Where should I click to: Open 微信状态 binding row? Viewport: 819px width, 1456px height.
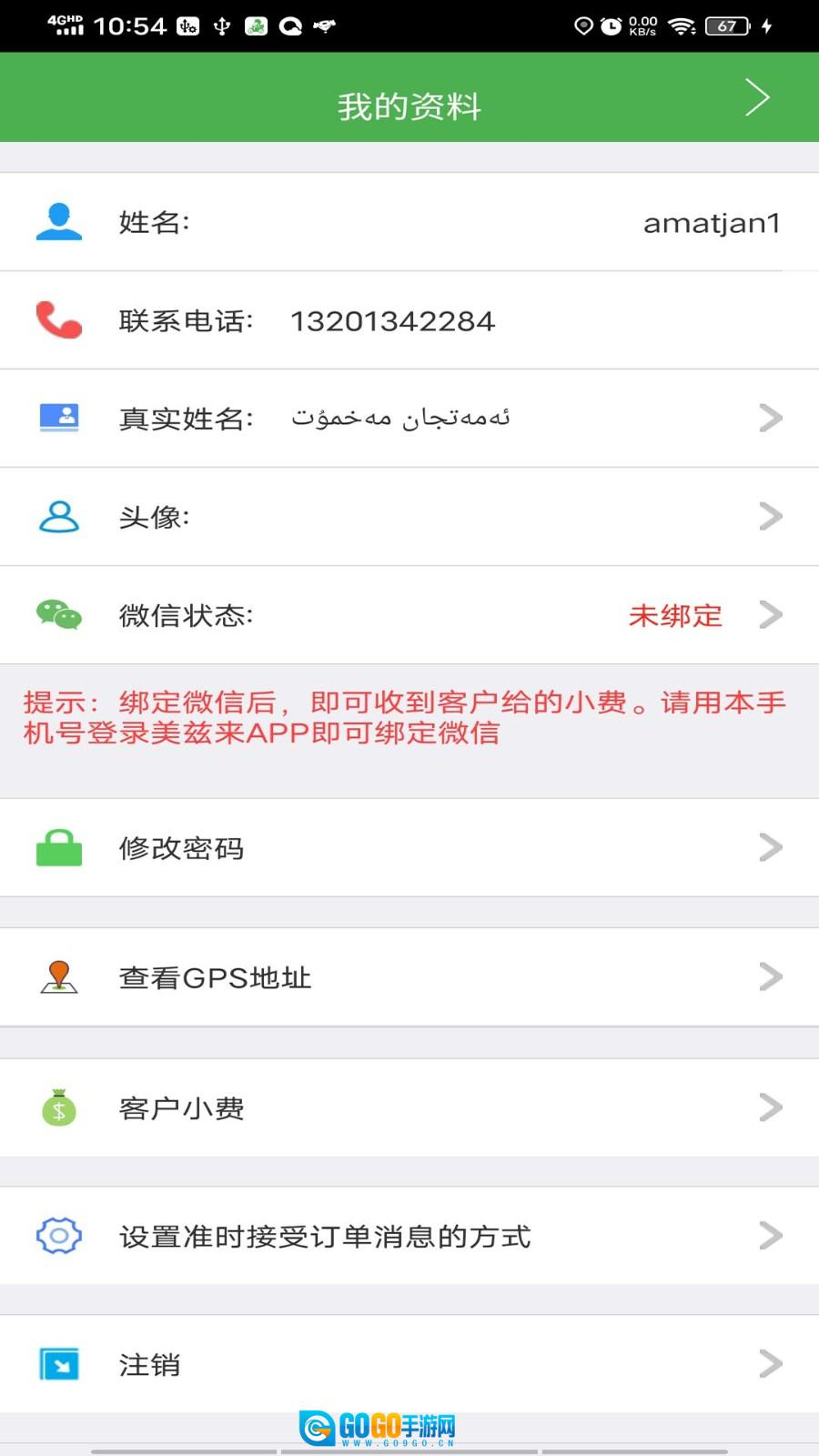click(409, 615)
